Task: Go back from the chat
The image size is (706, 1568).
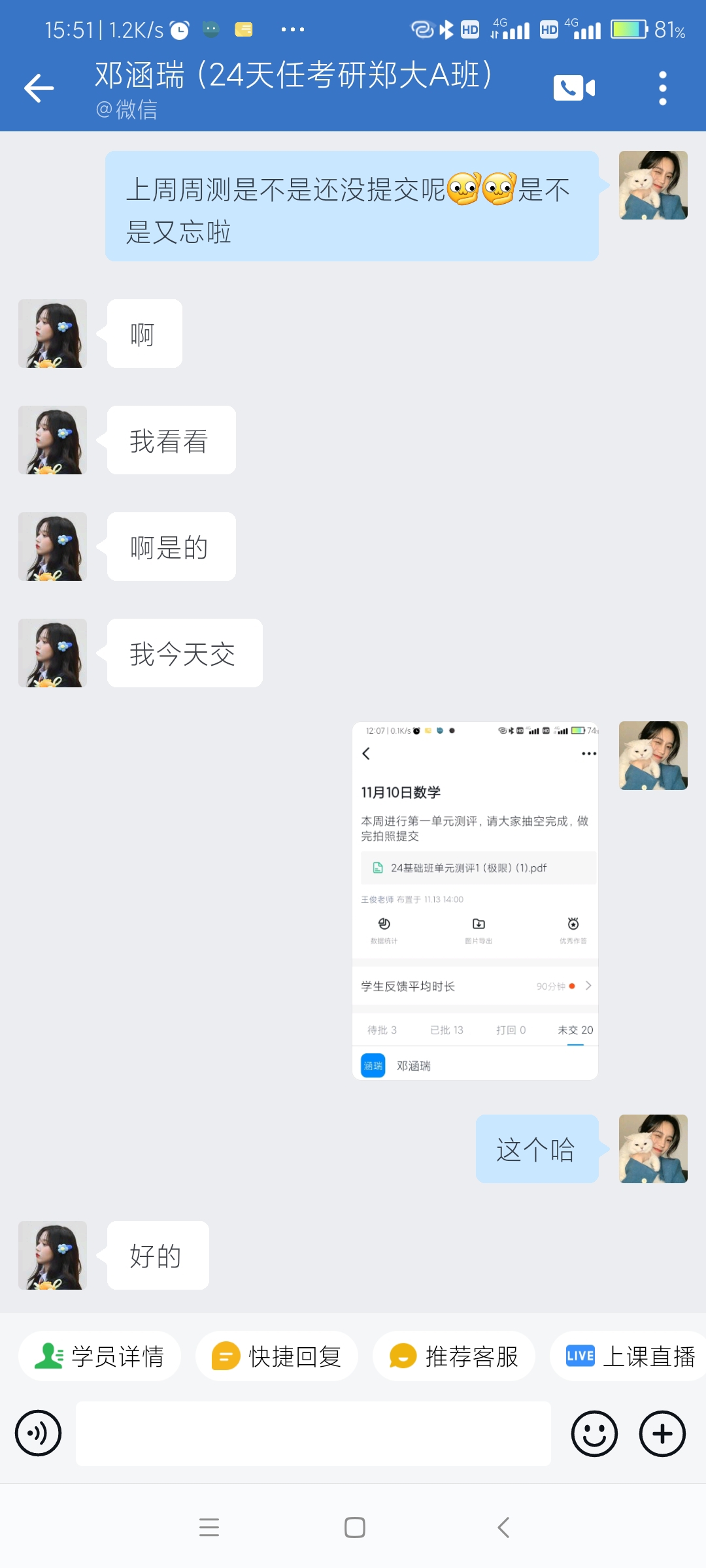Action: point(39,88)
